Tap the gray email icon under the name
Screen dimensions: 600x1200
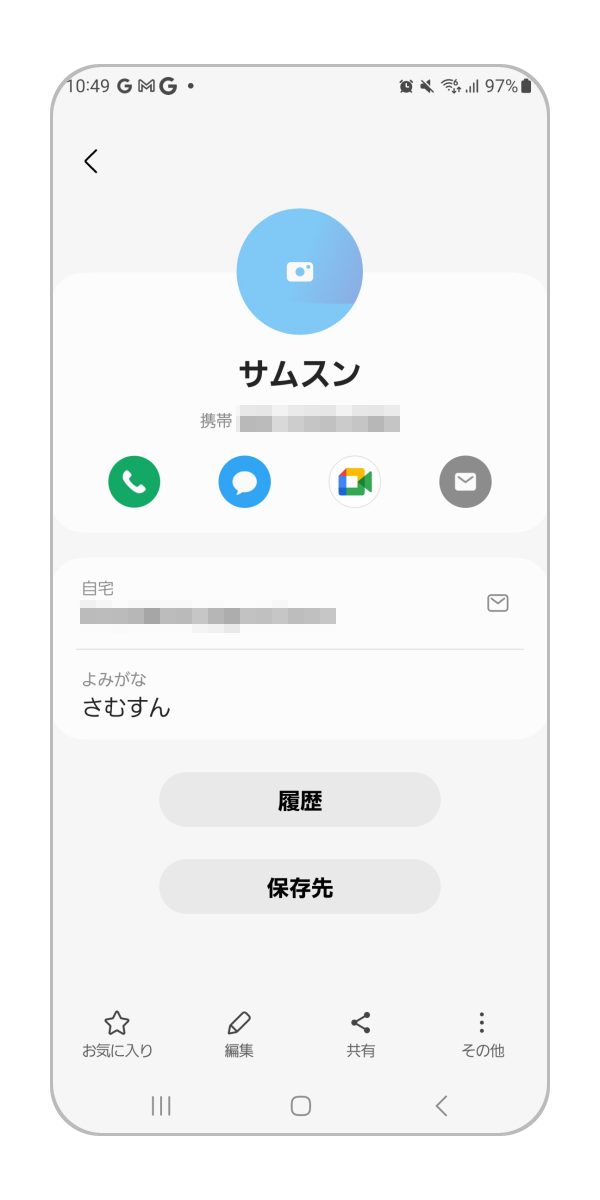[x=465, y=482]
